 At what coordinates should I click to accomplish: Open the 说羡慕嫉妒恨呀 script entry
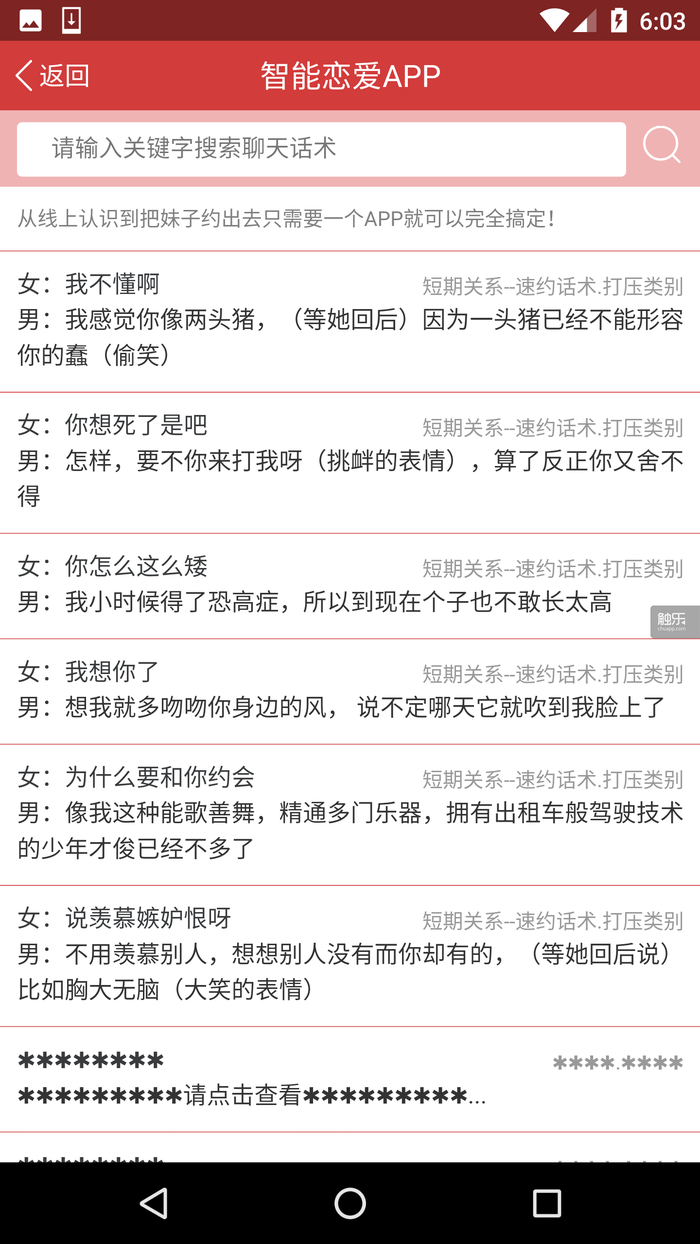click(x=350, y=954)
